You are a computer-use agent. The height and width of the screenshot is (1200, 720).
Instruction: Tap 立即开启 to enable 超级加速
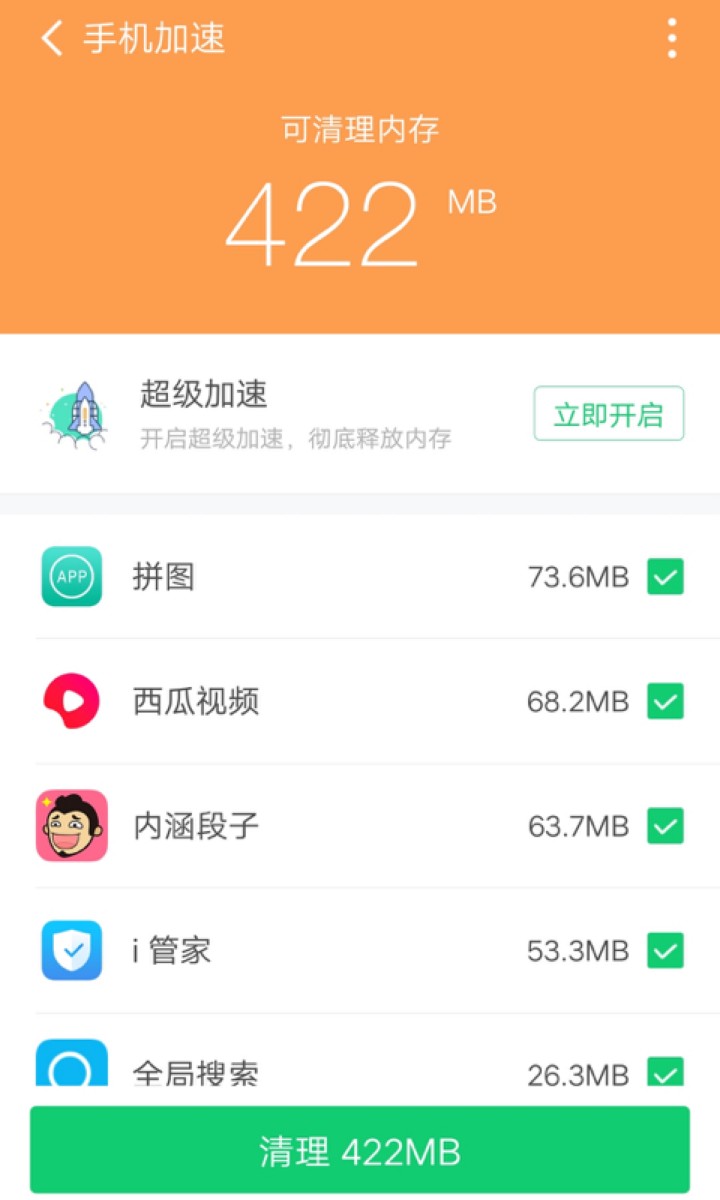pyautogui.click(x=608, y=413)
